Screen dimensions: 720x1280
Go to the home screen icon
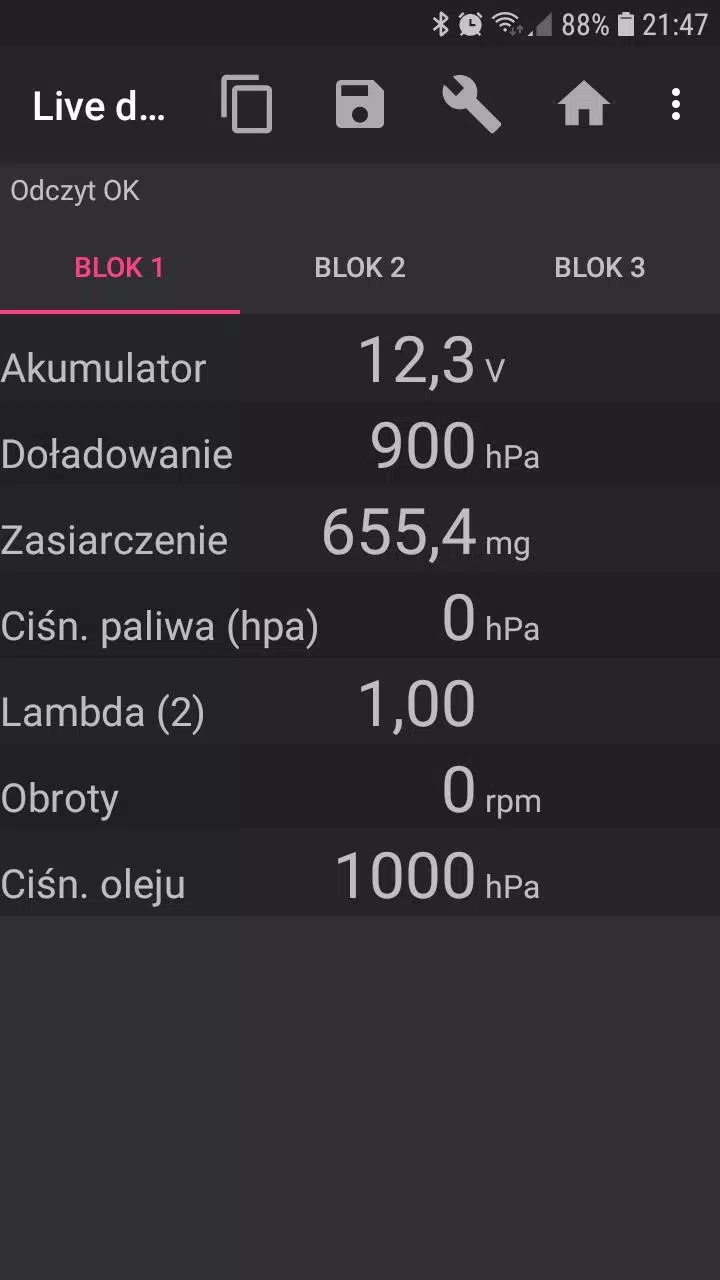point(583,105)
